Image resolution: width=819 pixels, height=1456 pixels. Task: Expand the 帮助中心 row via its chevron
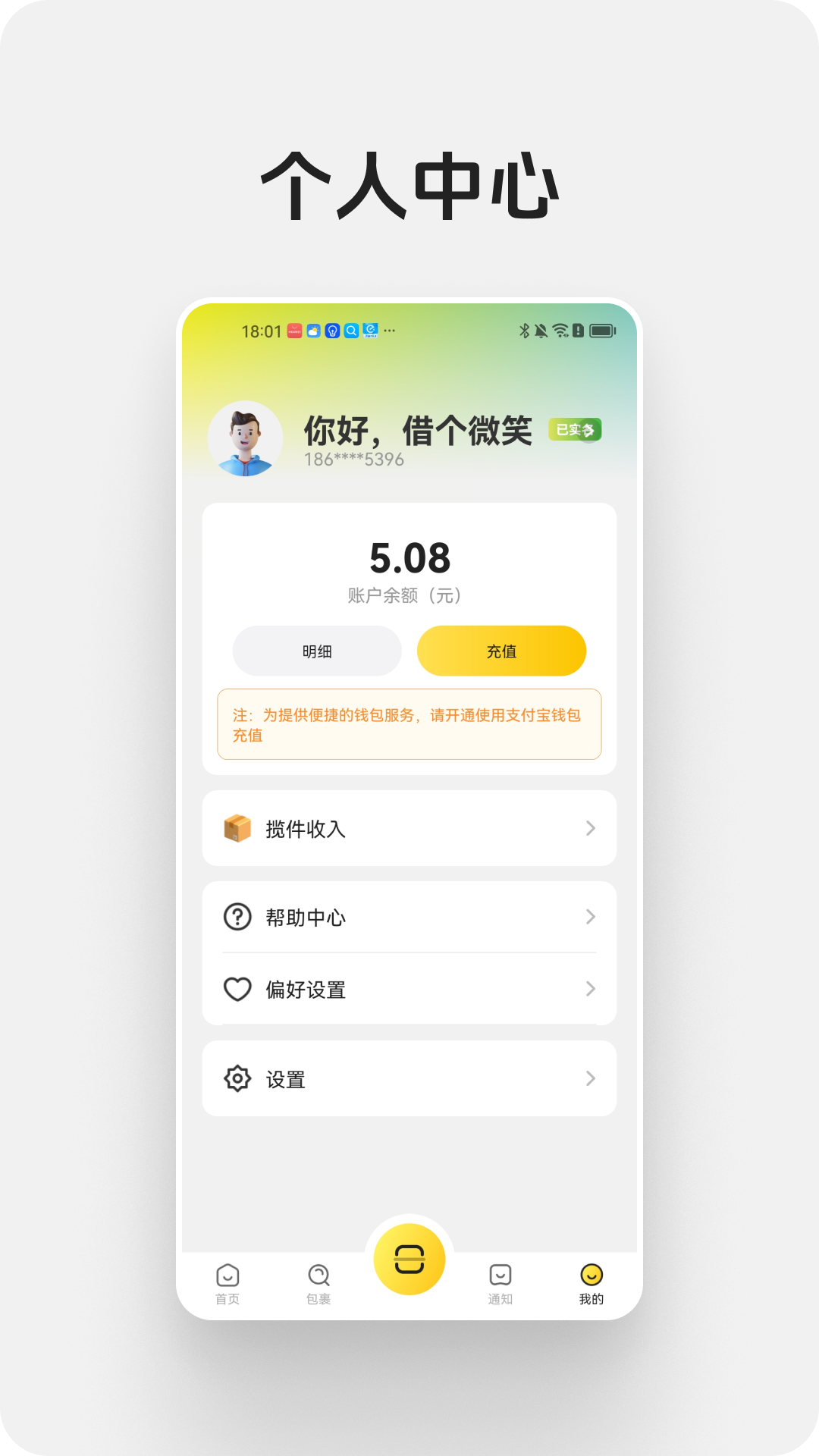tap(591, 917)
